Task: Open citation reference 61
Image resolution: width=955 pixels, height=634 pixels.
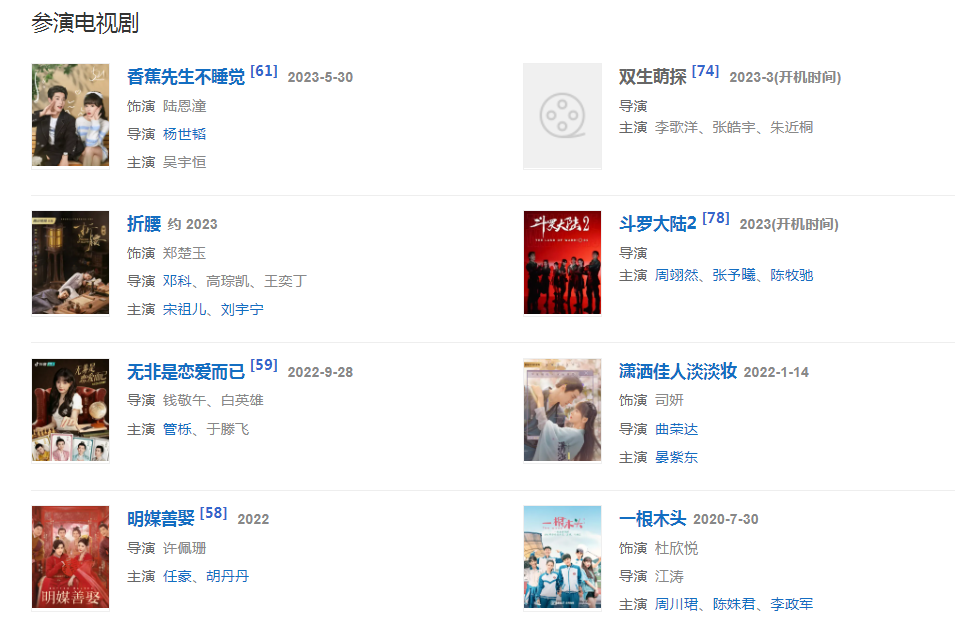Action: (x=264, y=71)
